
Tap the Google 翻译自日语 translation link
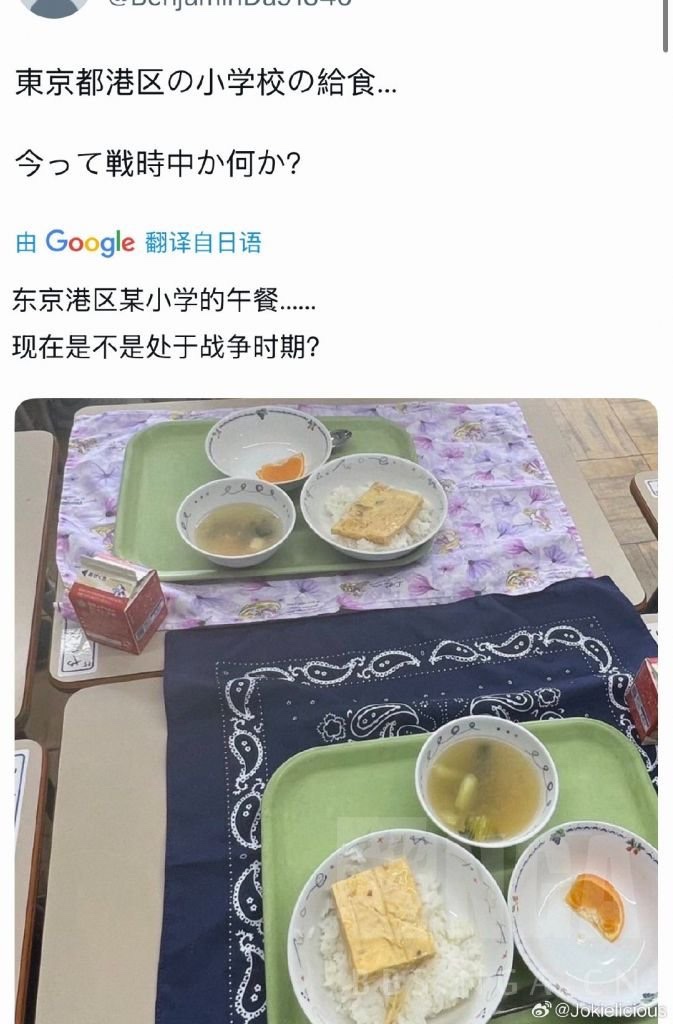(138, 242)
